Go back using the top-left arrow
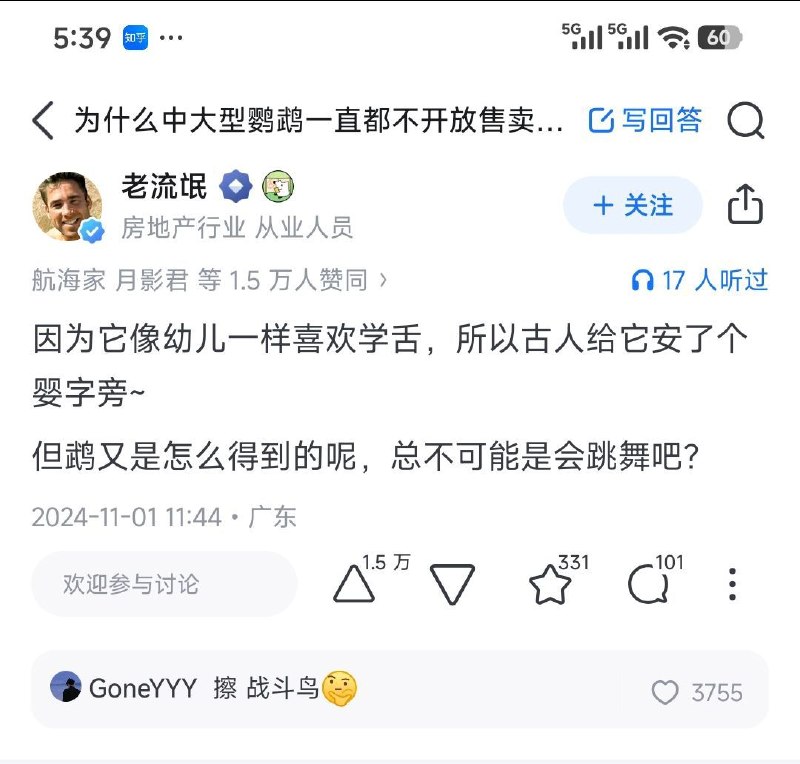 point(43,121)
